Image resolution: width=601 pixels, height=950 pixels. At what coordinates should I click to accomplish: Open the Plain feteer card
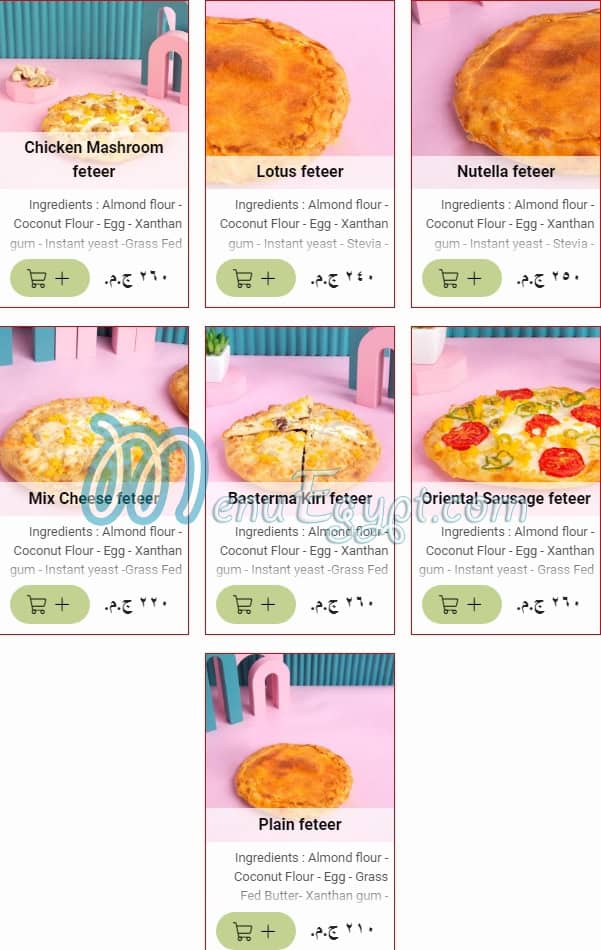click(300, 824)
